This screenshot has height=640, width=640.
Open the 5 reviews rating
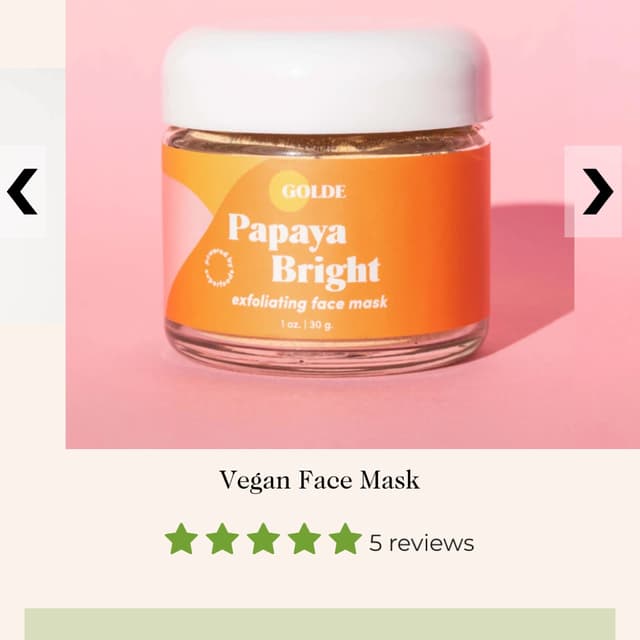[x=320, y=540]
